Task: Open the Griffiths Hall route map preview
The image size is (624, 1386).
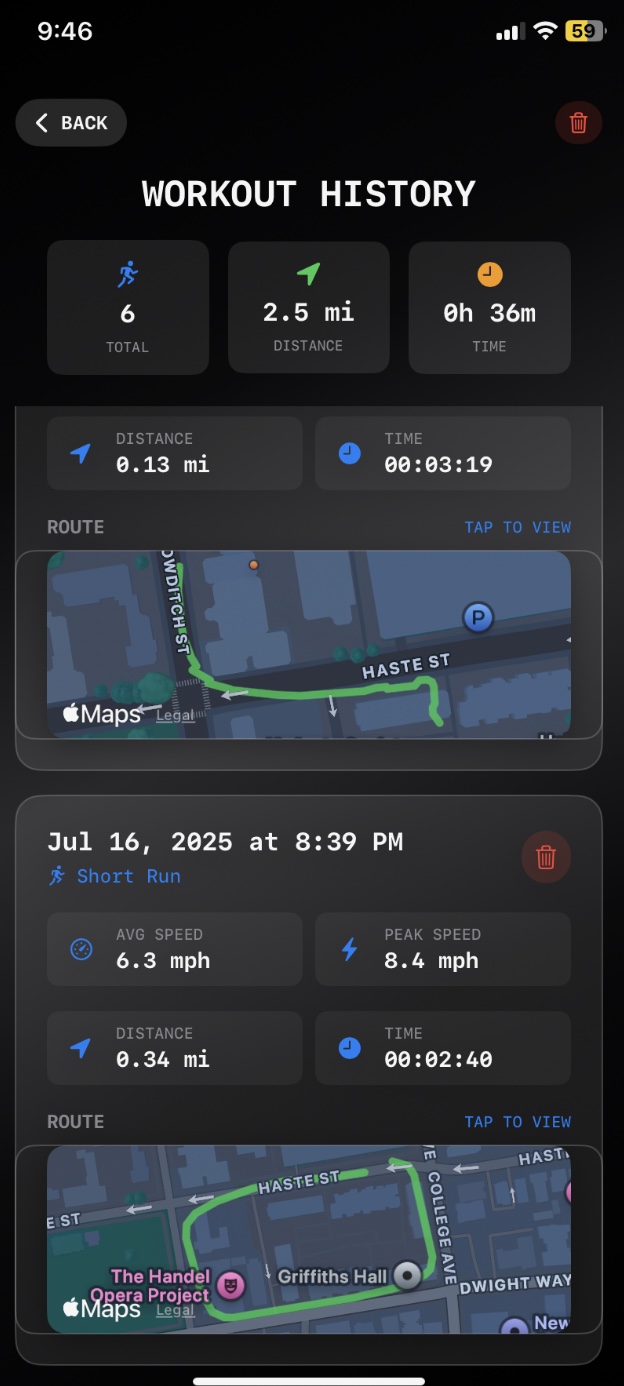Action: 309,1239
